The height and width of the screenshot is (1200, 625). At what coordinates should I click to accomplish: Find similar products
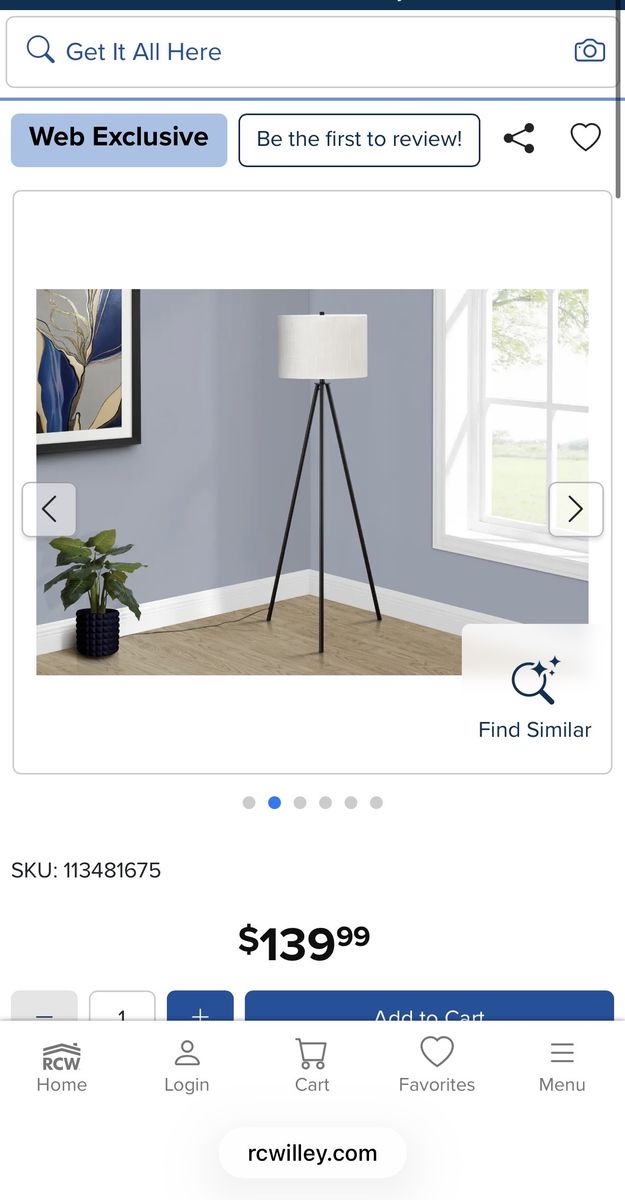coord(535,697)
